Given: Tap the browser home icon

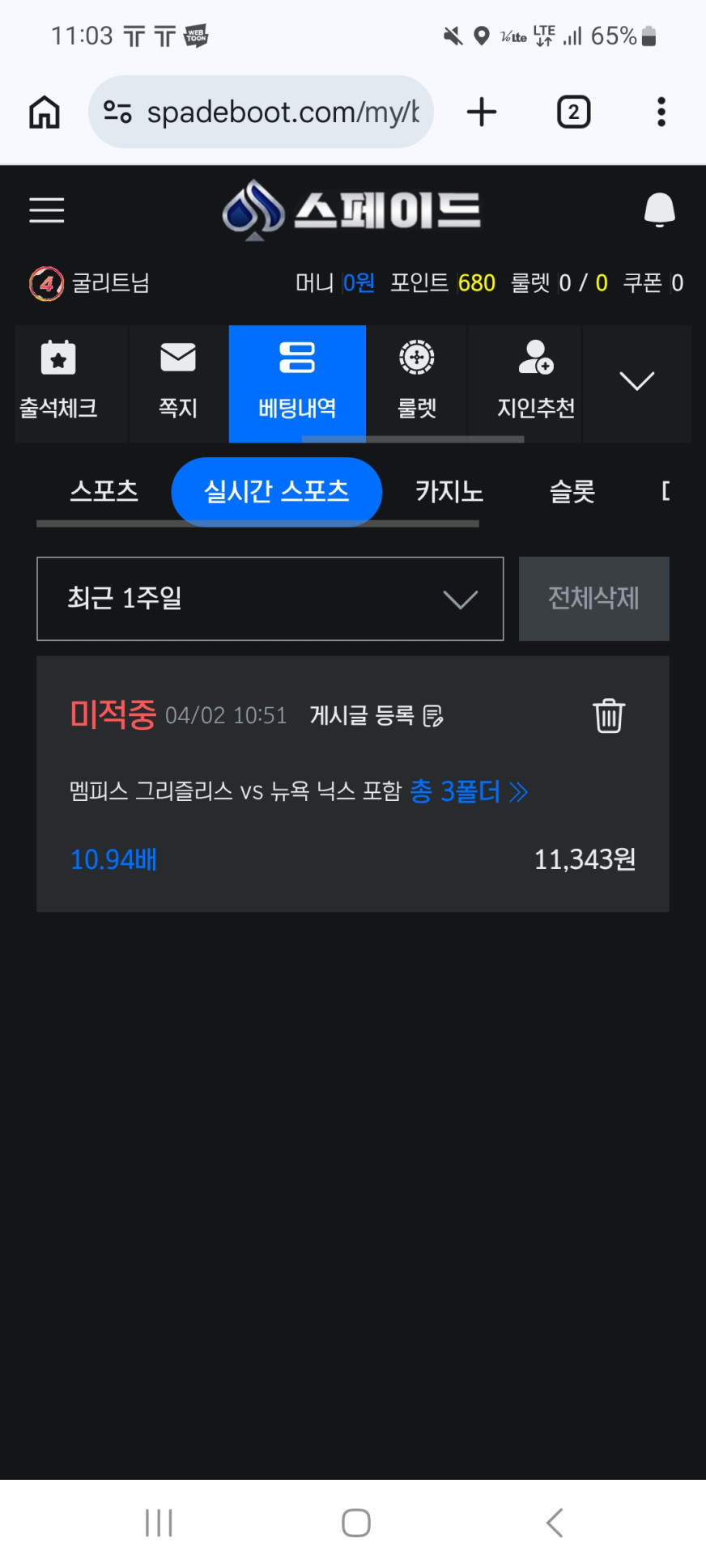Looking at the screenshot, I should pyautogui.click(x=45, y=112).
